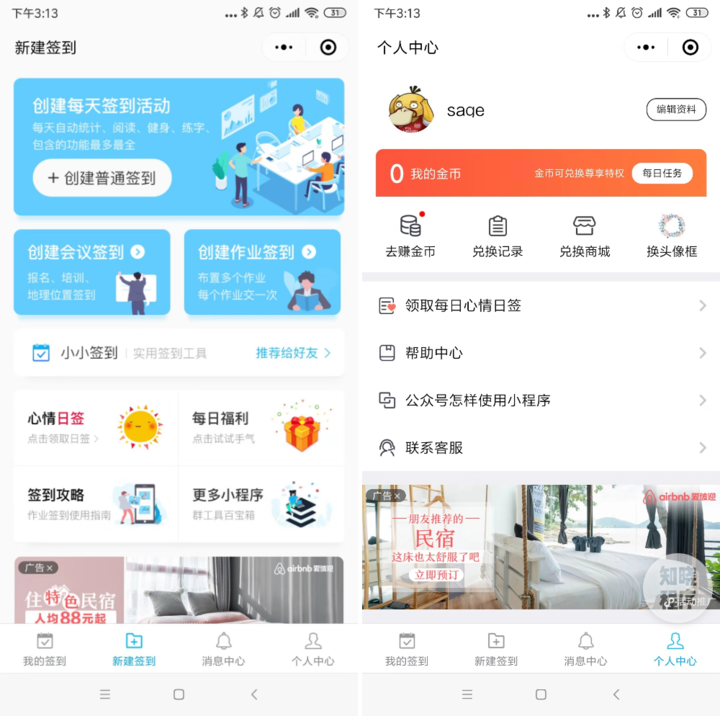Open 联系客服 customer service row
This screenshot has height=716, width=720.
point(540,448)
